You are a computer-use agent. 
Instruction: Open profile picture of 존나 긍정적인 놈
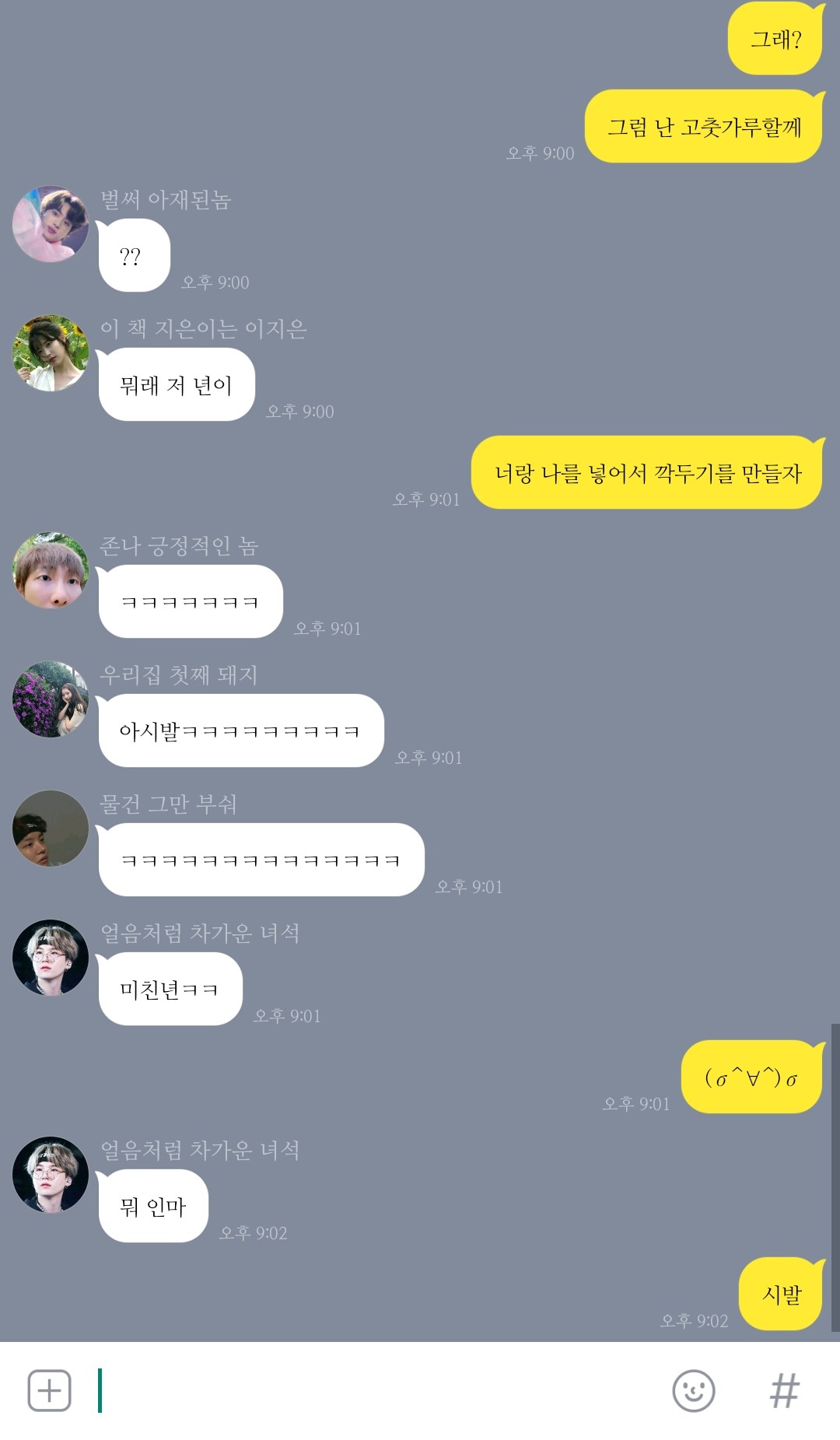pyautogui.click(x=51, y=570)
